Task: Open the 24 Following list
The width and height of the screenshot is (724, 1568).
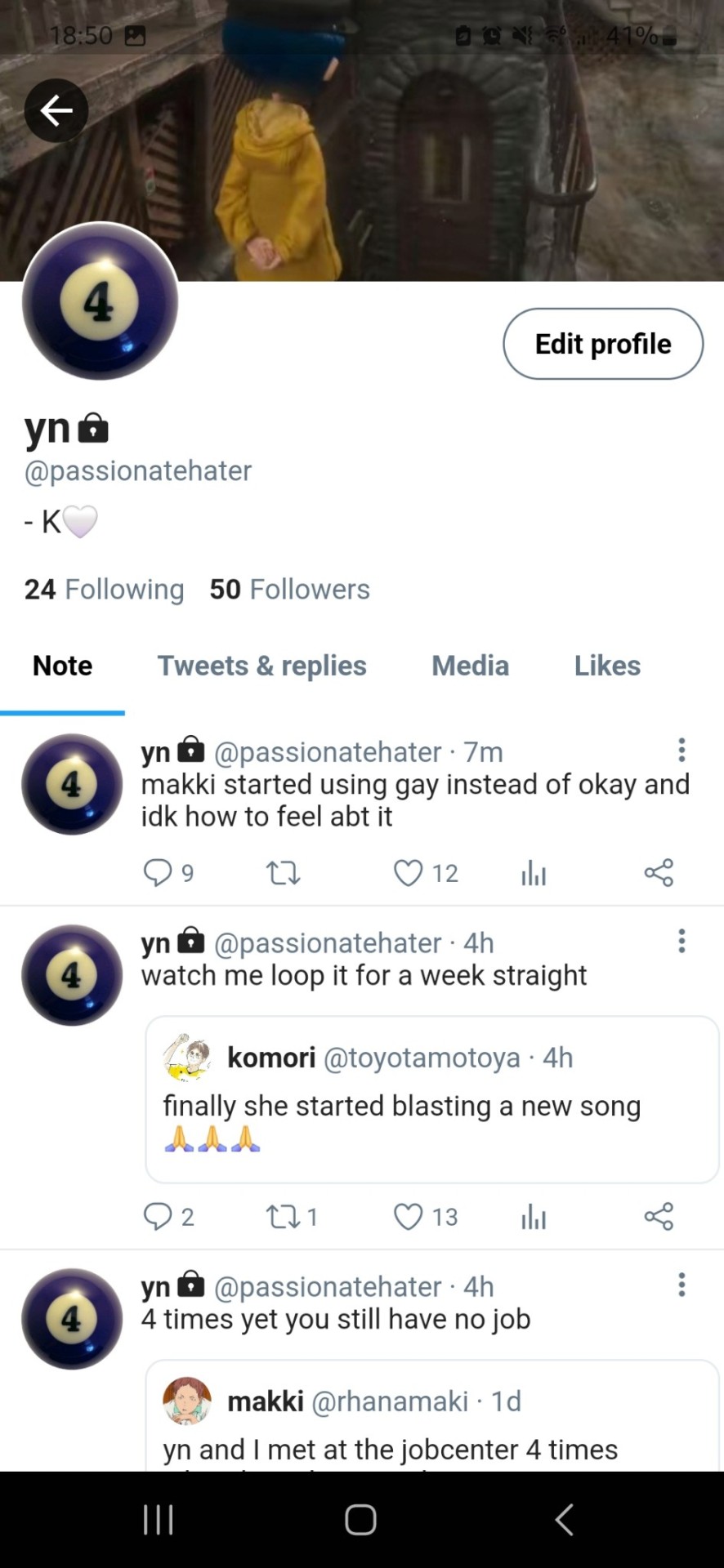Action: 104,589
